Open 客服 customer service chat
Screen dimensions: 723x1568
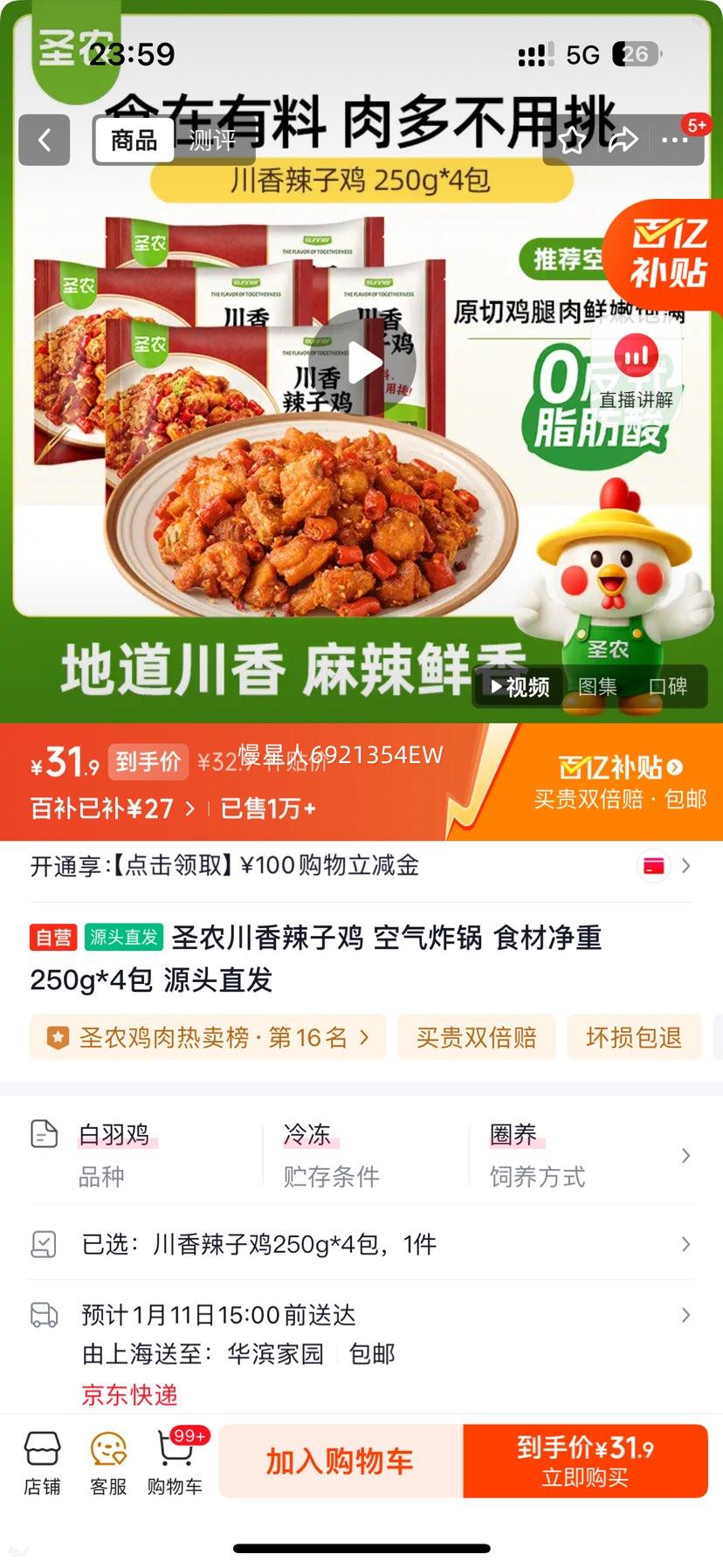pos(107,1460)
